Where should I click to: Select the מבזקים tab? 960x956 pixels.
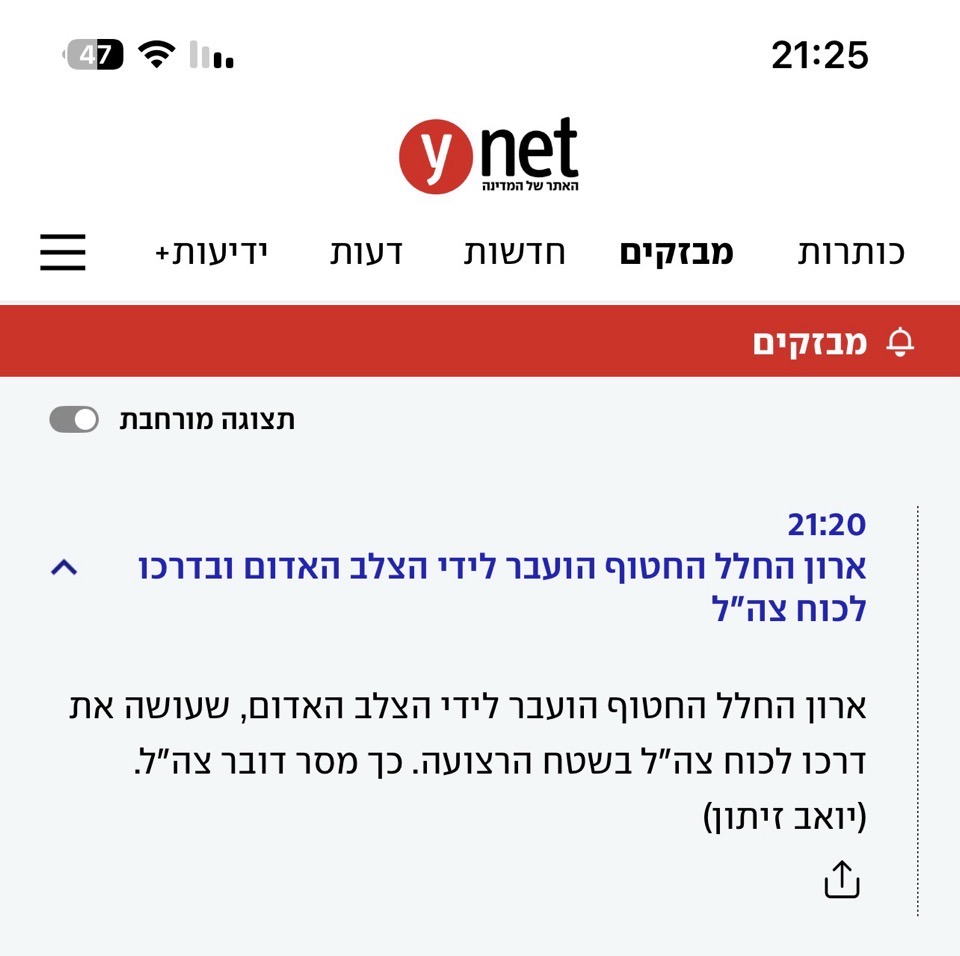[677, 253]
